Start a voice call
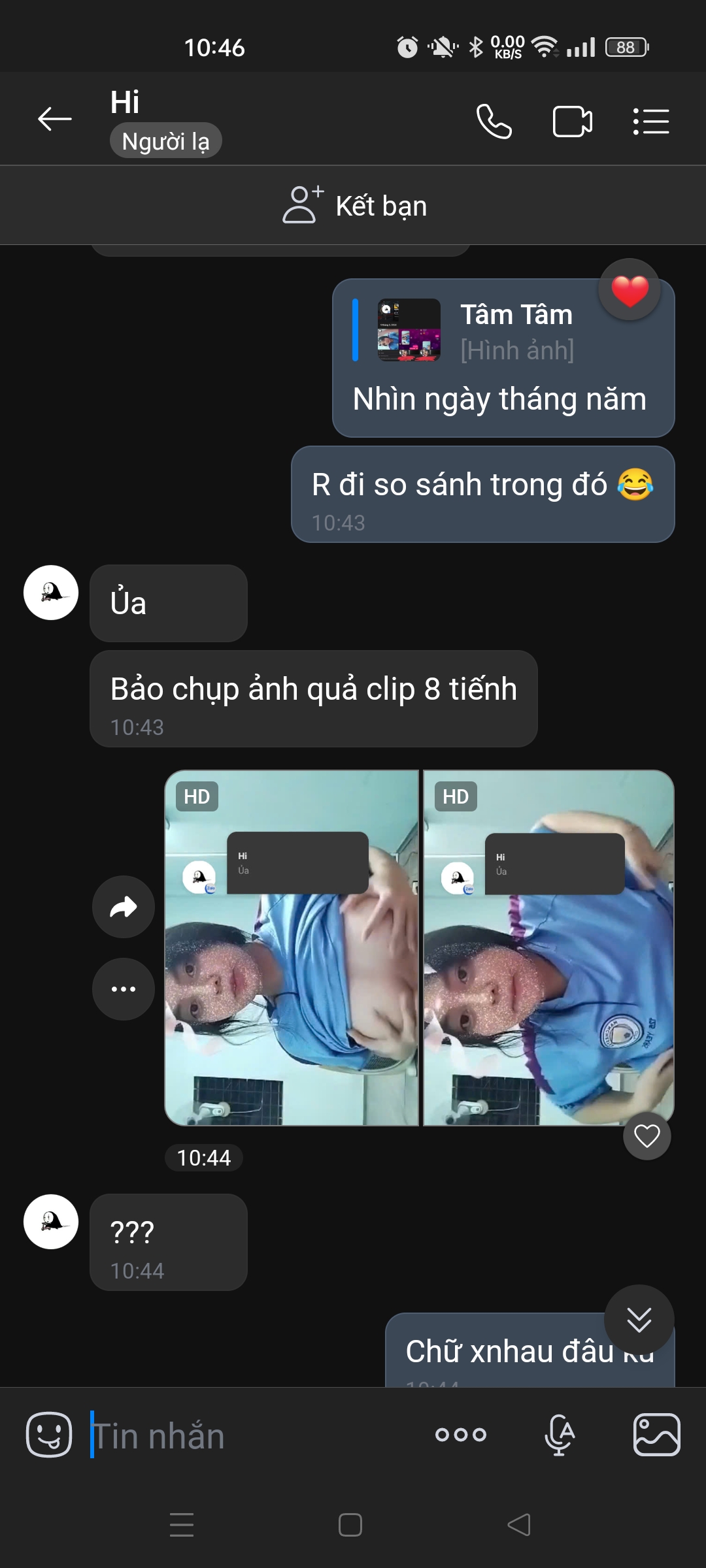This screenshot has height=1568, width=706. click(x=494, y=122)
